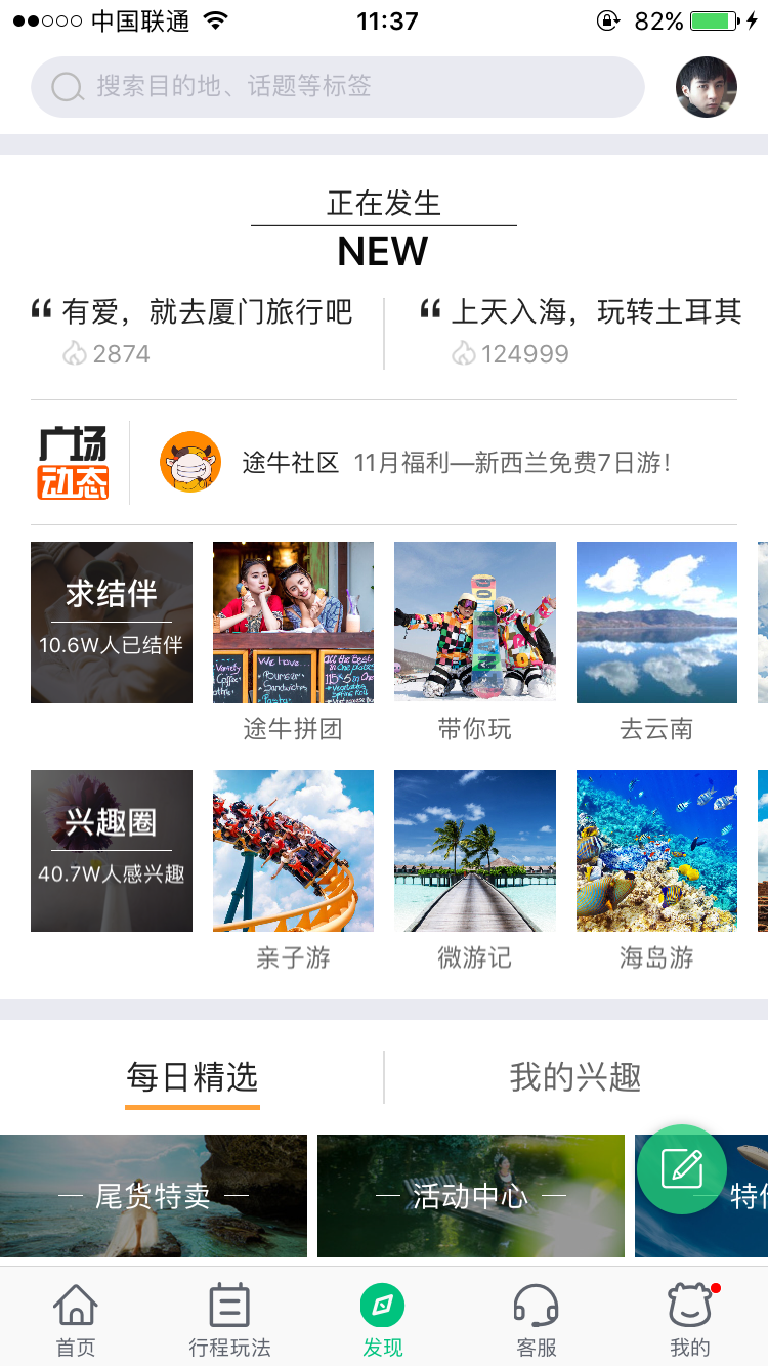The height and width of the screenshot is (1366, 768).
Task: Select the 带你玩 tile
Action: coord(474,622)
